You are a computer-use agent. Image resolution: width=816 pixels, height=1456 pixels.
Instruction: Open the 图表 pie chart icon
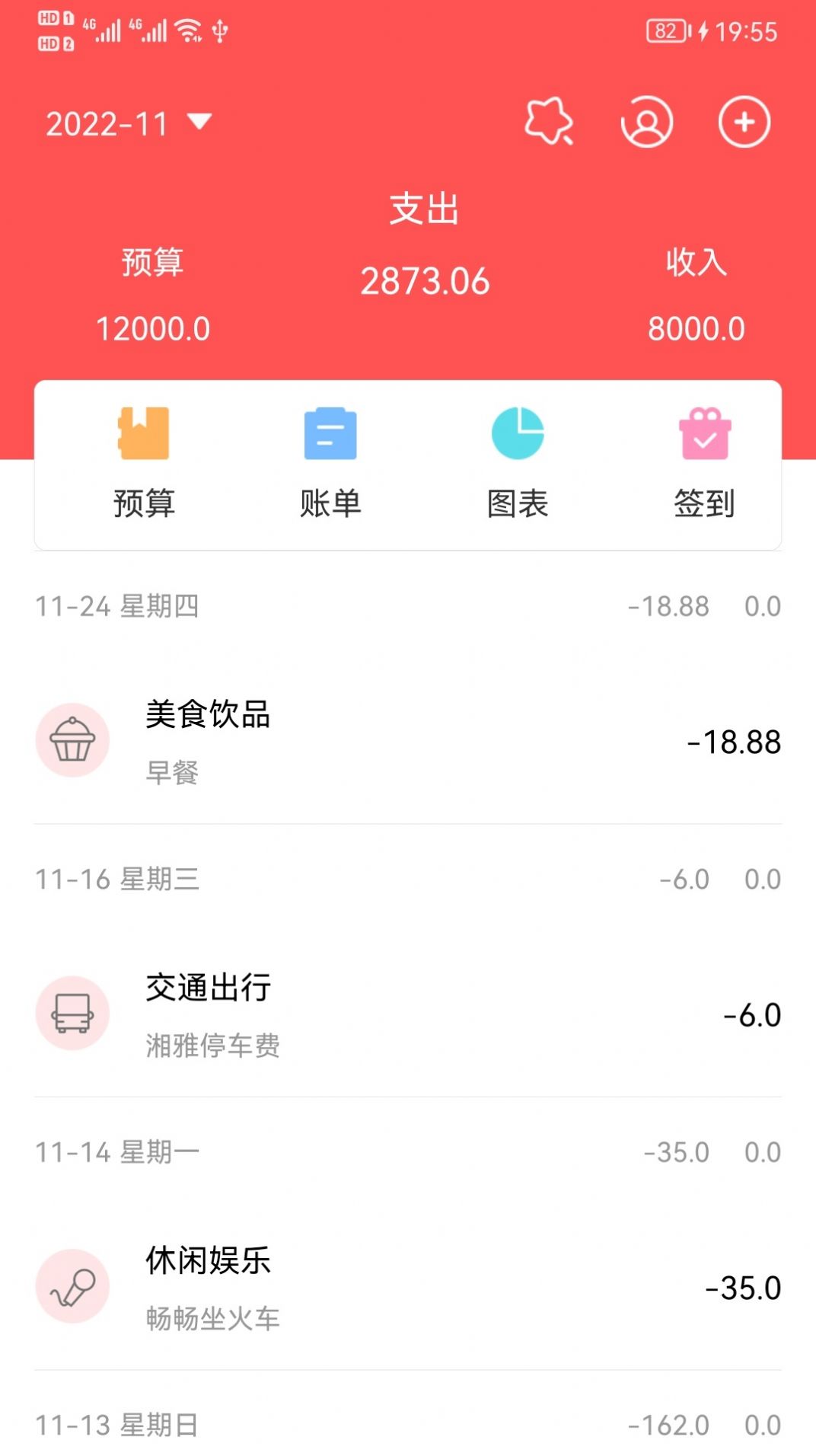click(516, 432)
